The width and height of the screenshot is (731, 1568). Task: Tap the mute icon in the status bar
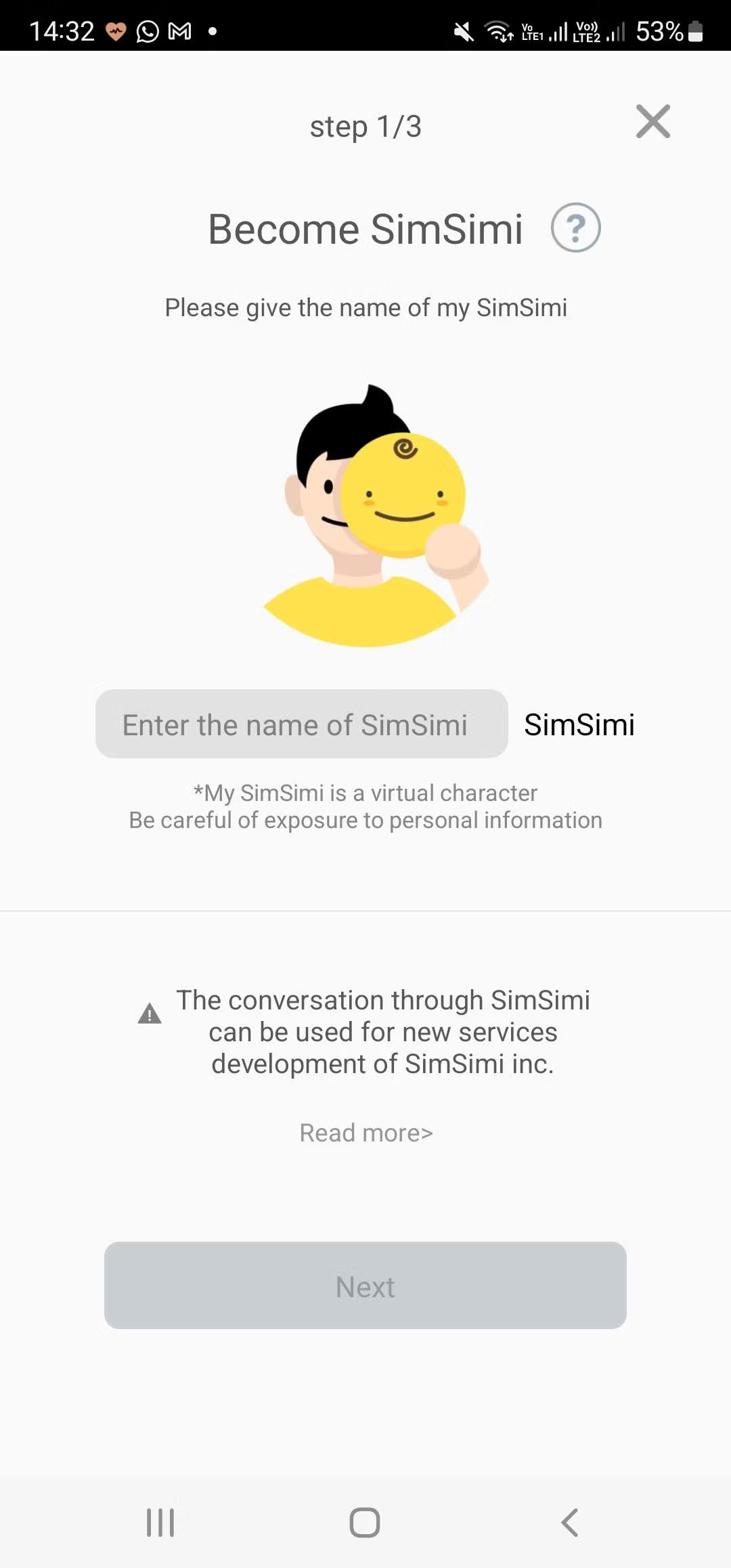point(464,30)
